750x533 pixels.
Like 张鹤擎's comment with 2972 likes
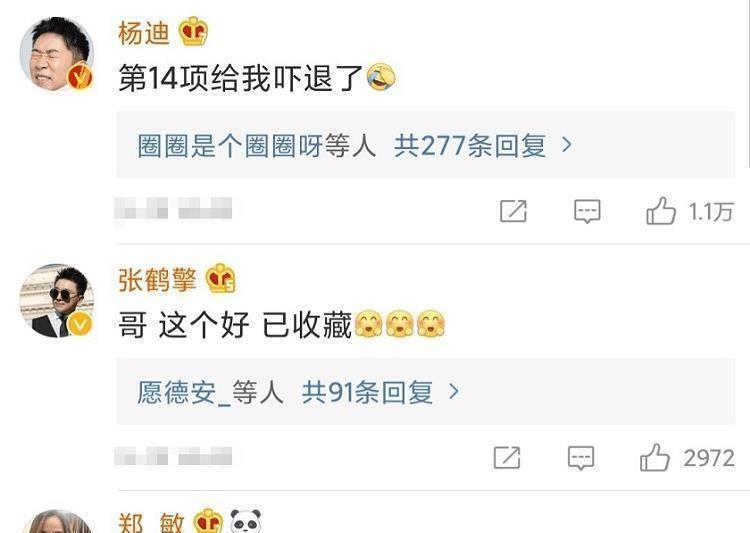click(655, 458)
